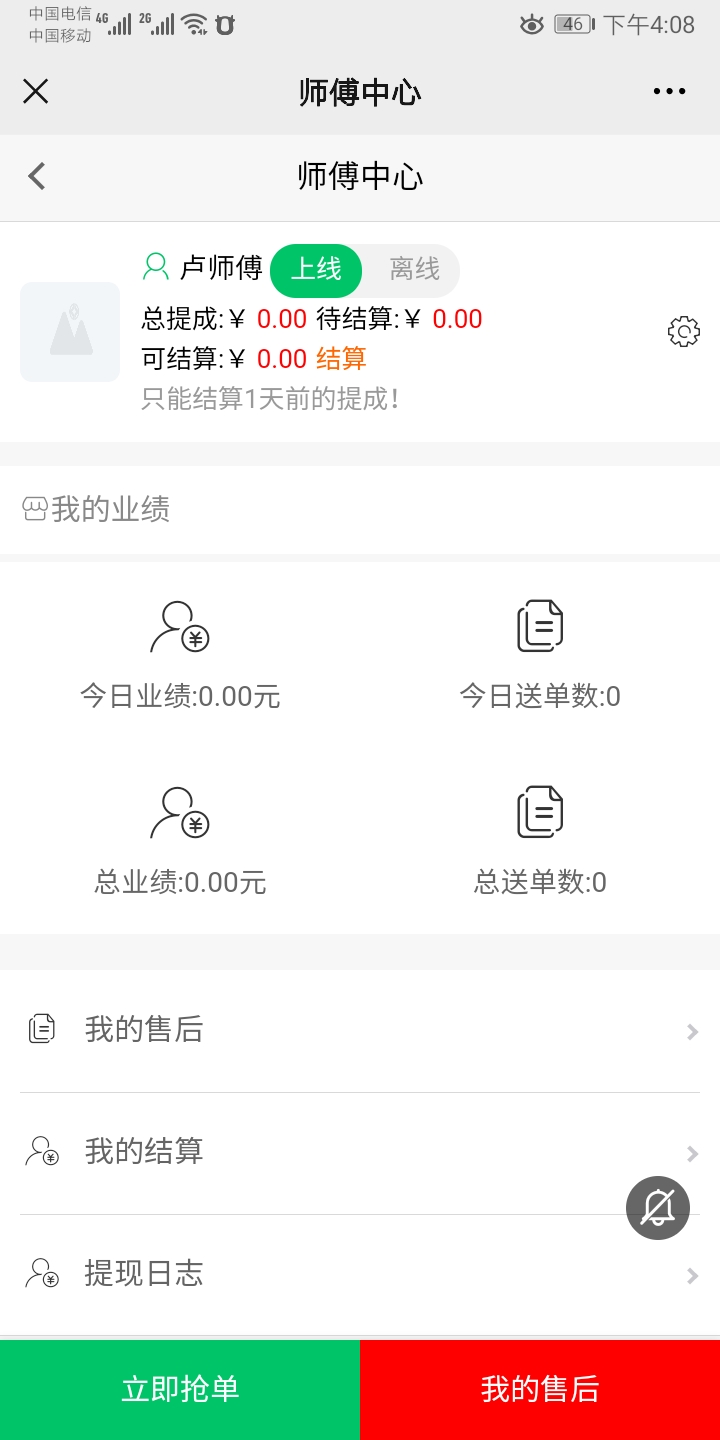
Task: Switch status to 离线 (offline)
Action: [412, 269]
